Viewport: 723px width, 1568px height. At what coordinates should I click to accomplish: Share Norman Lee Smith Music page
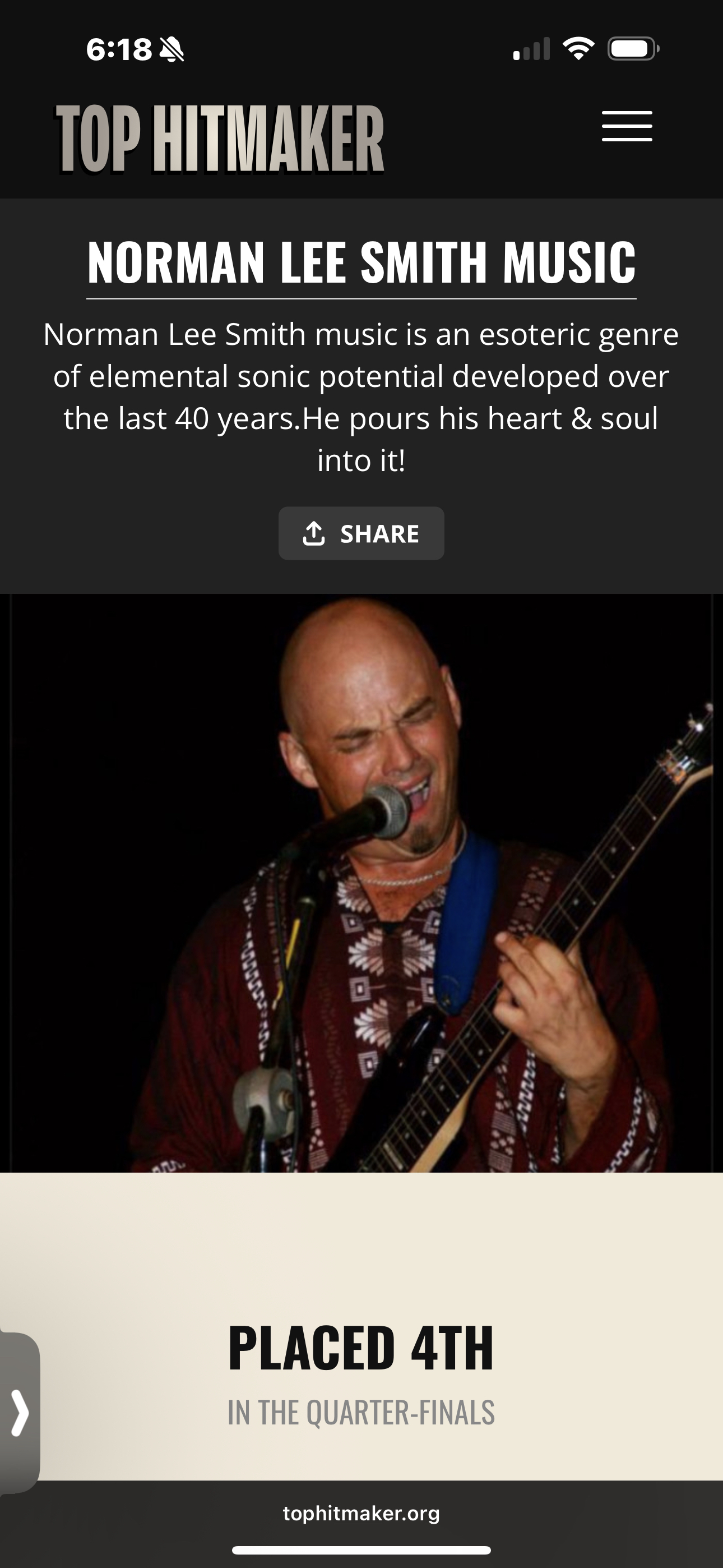tap(361, 534)
